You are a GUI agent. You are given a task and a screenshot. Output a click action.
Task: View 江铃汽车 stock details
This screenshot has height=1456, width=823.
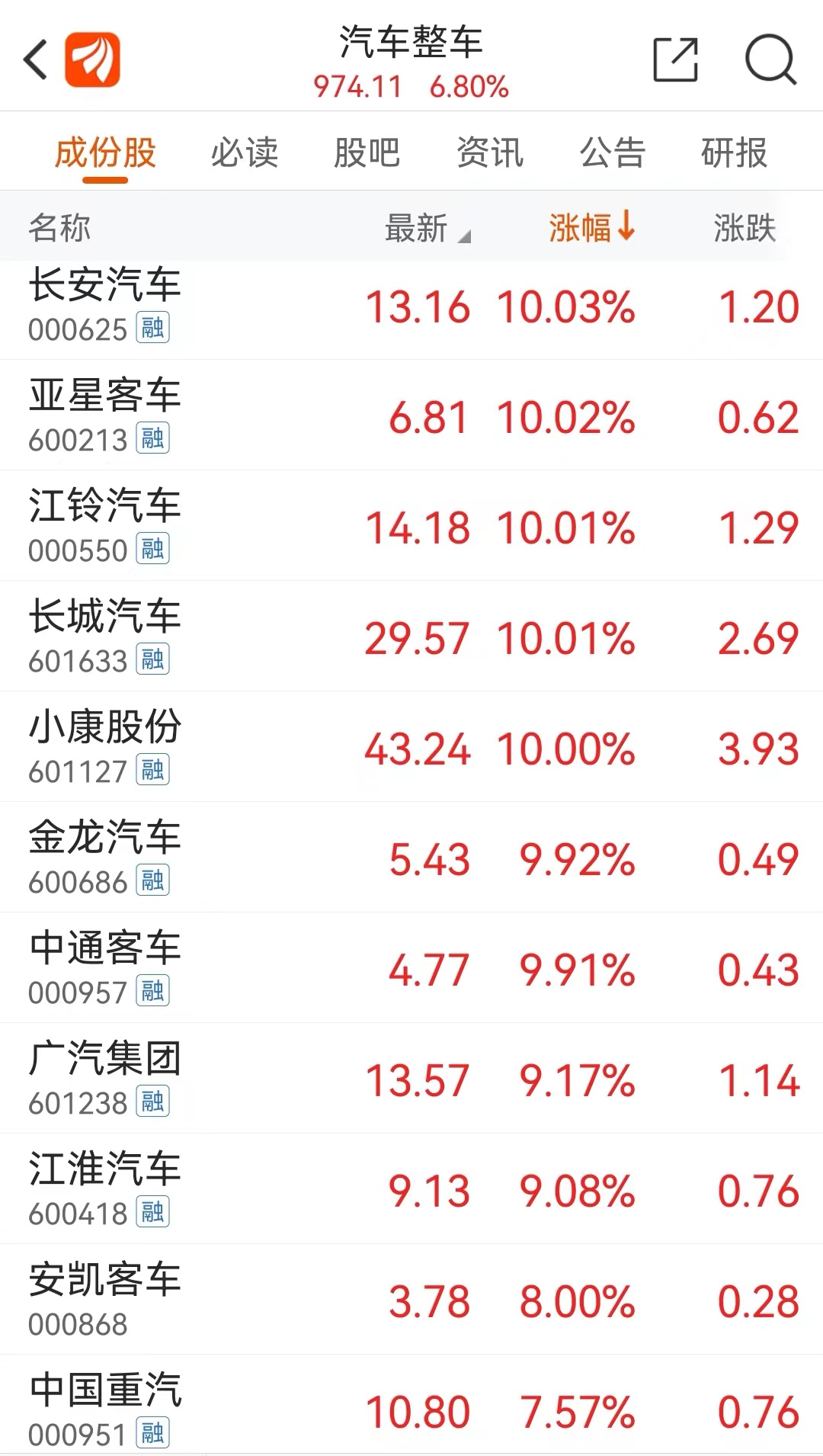[411, 526]
